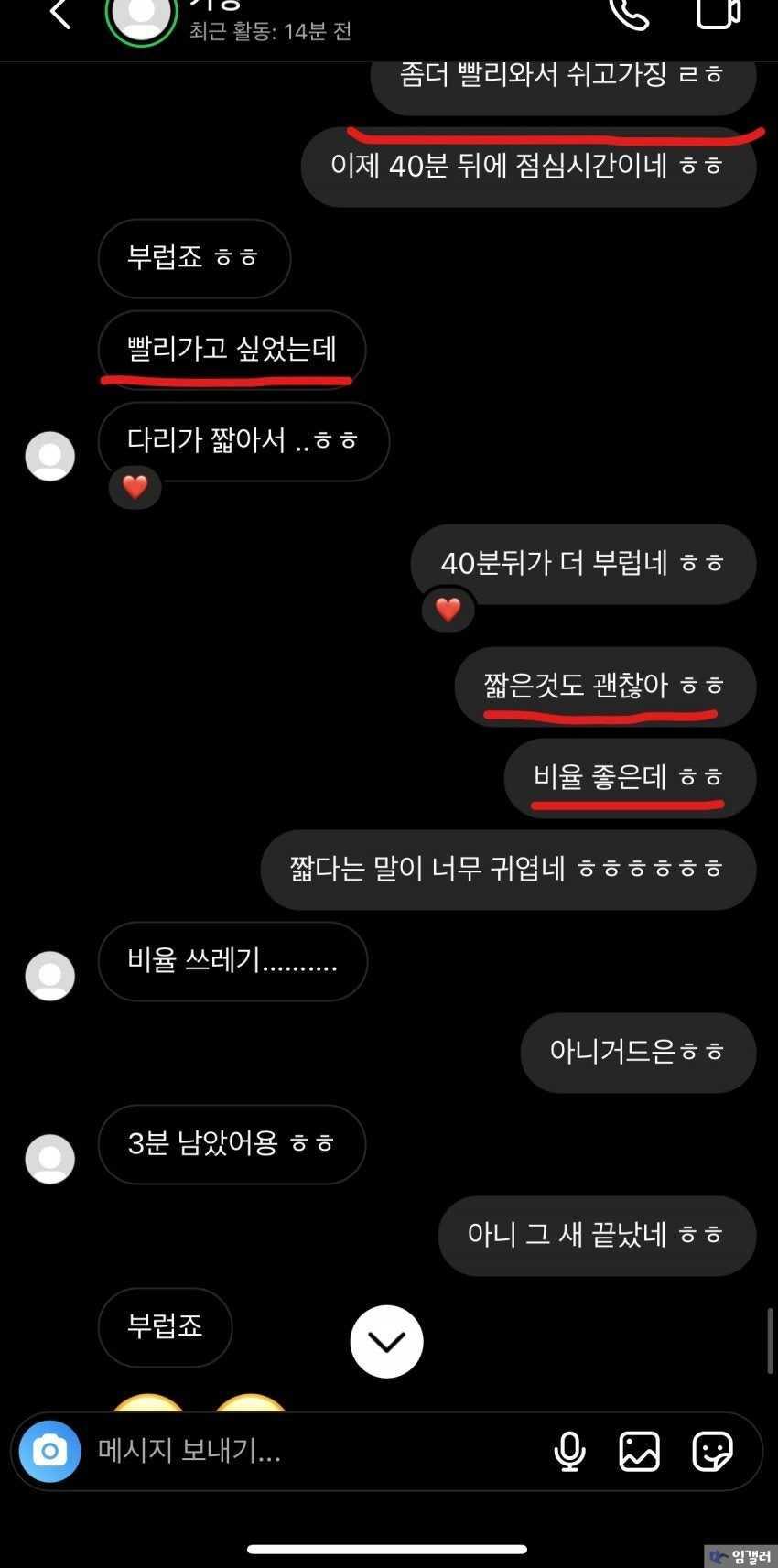Start a video call

[717, 13]
